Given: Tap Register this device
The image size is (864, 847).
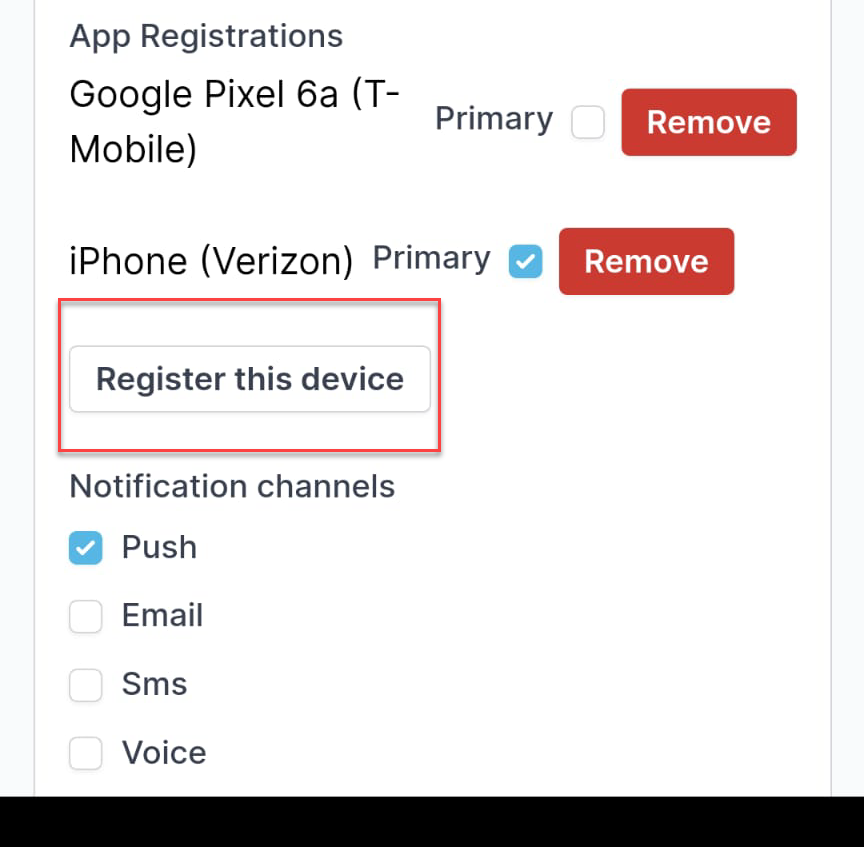Looking at the screenshot, I should (250, 379).
